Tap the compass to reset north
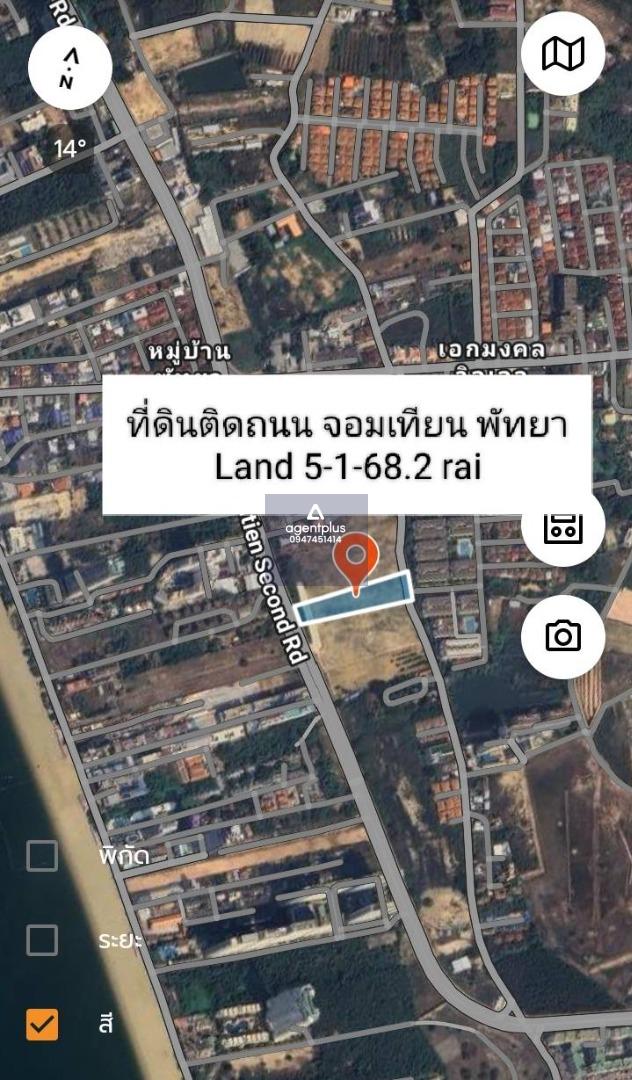The image size is (632, 1080). click(x=68, y=68)
